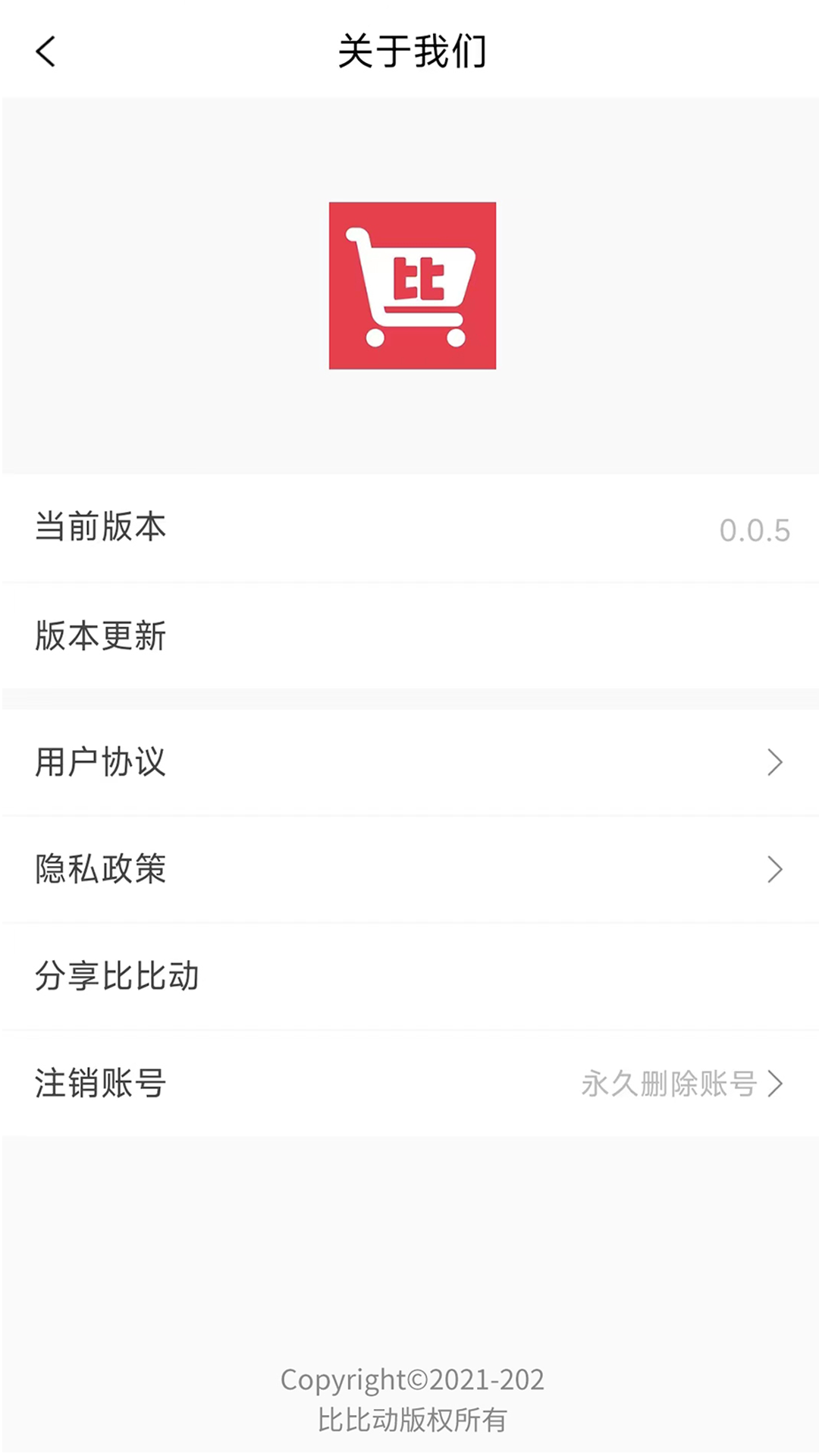The height and width of the screenshot is (1456, 819).
Task: Open 注销账号 to delete the account
Action: point(409,1083)
